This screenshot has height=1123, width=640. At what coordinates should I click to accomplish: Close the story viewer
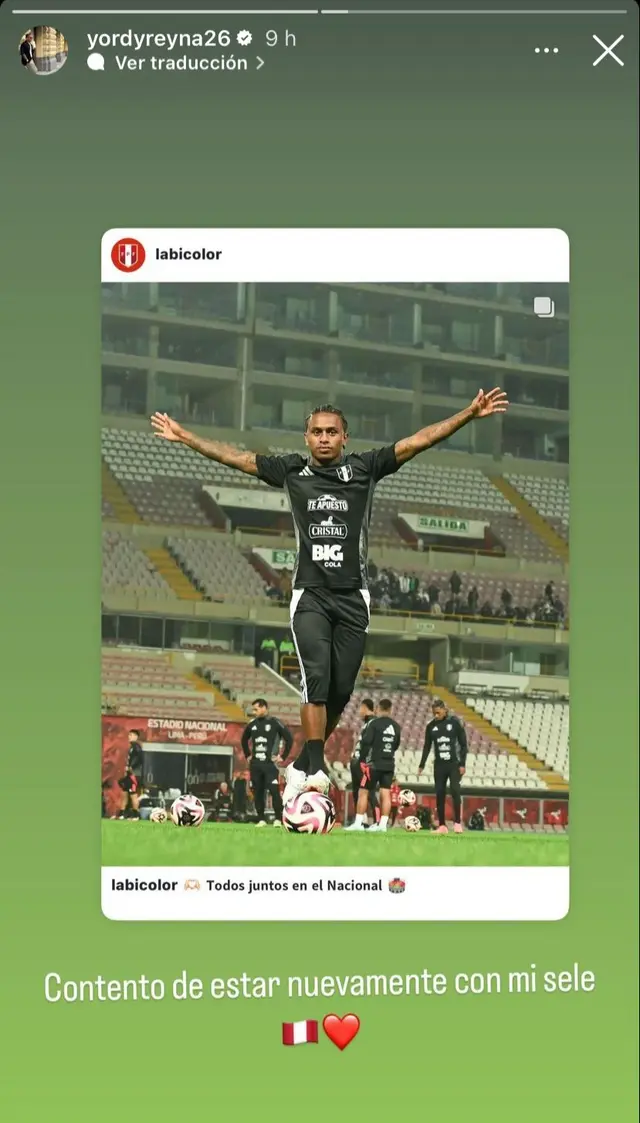[x=607, y=50]
